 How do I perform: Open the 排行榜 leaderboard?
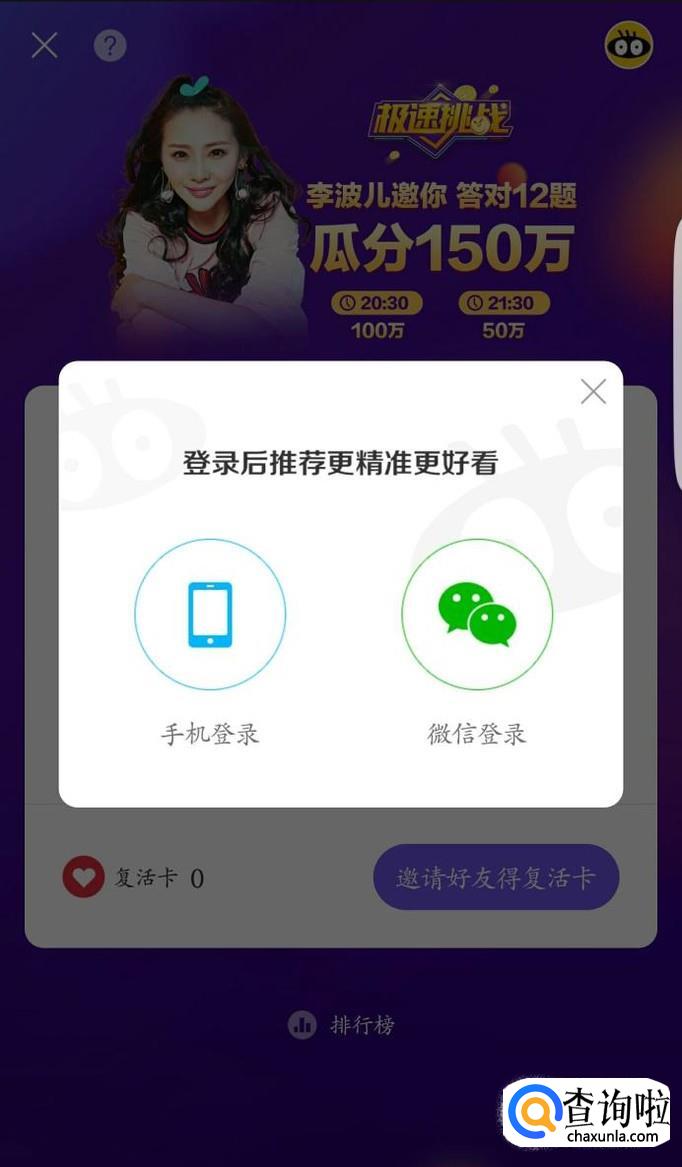click(342, 1025)
